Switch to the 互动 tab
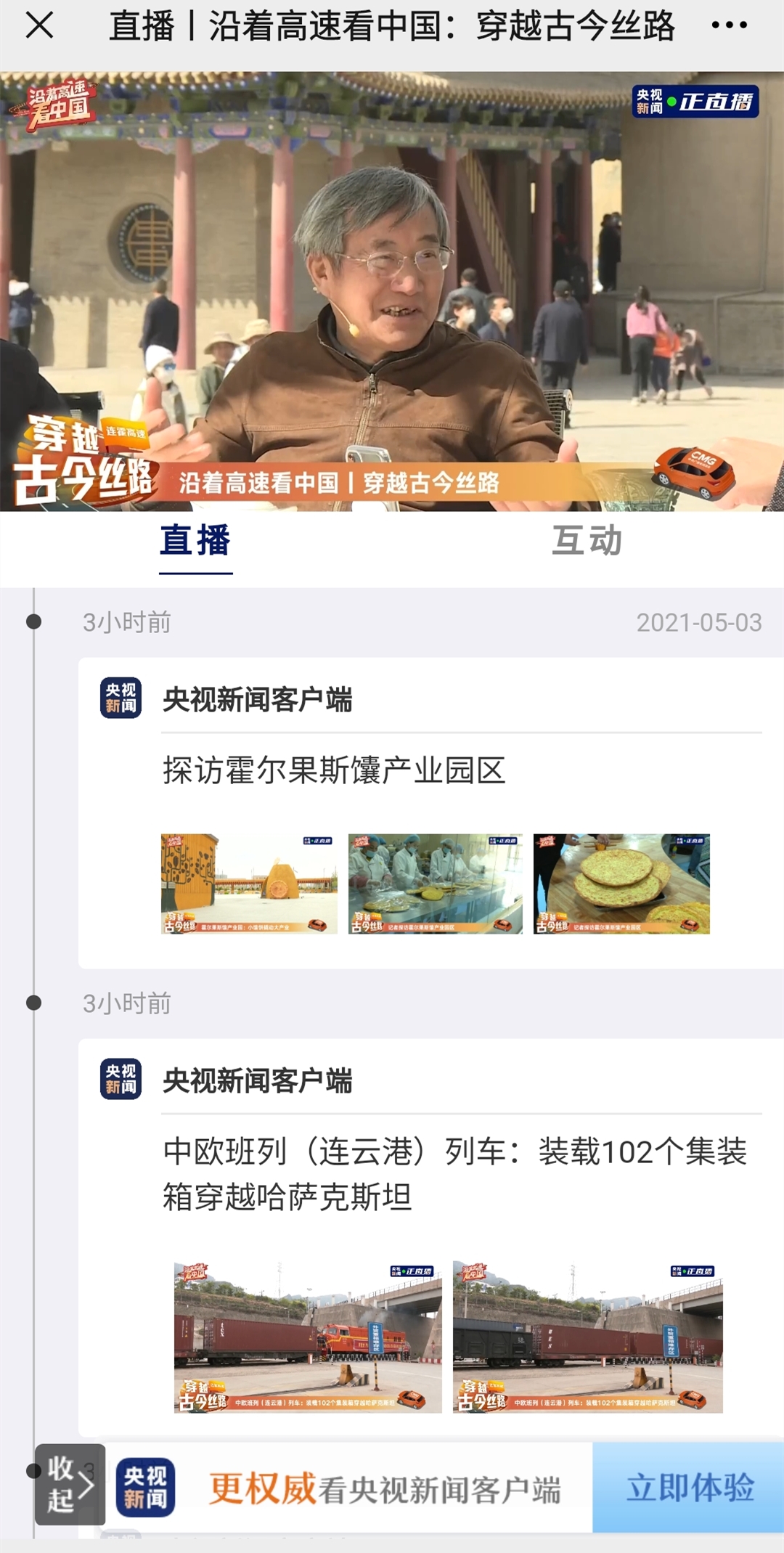 coord(587,542)
